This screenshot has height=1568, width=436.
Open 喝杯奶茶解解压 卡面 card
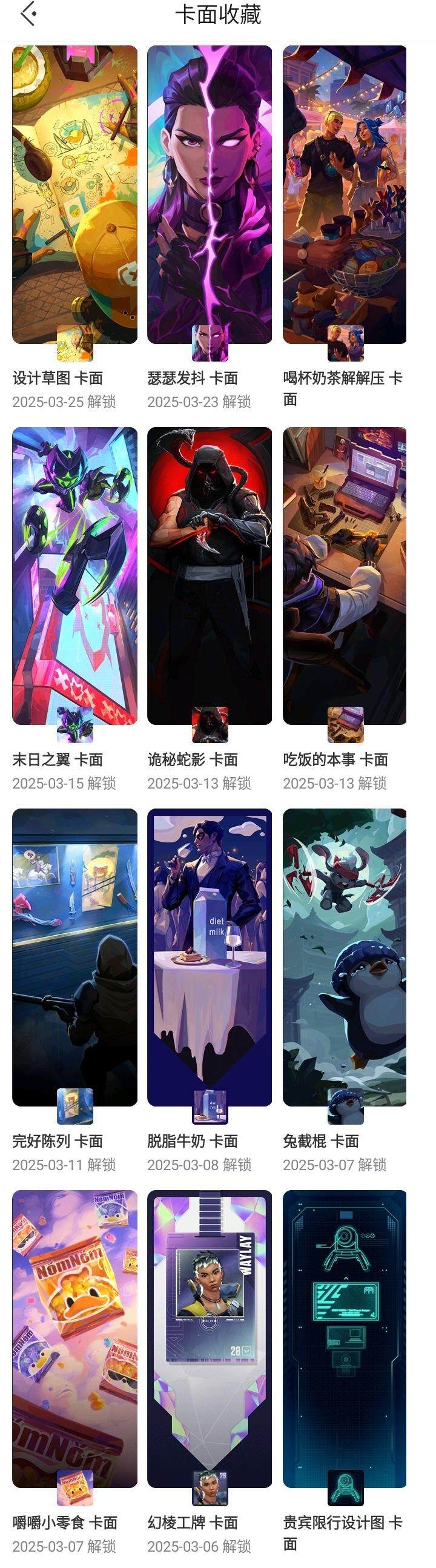coord(345,195)
